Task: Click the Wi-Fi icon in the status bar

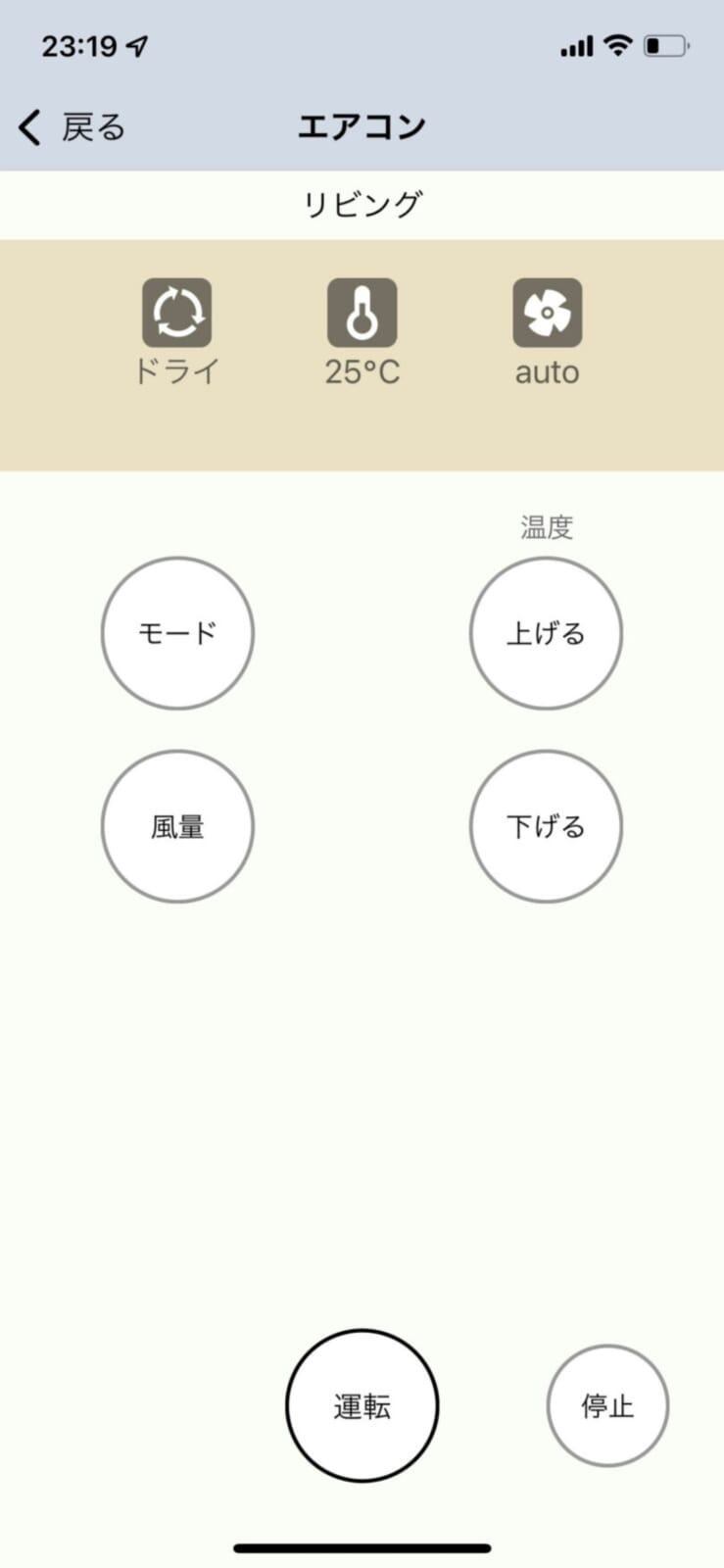Action: point(617,43)
